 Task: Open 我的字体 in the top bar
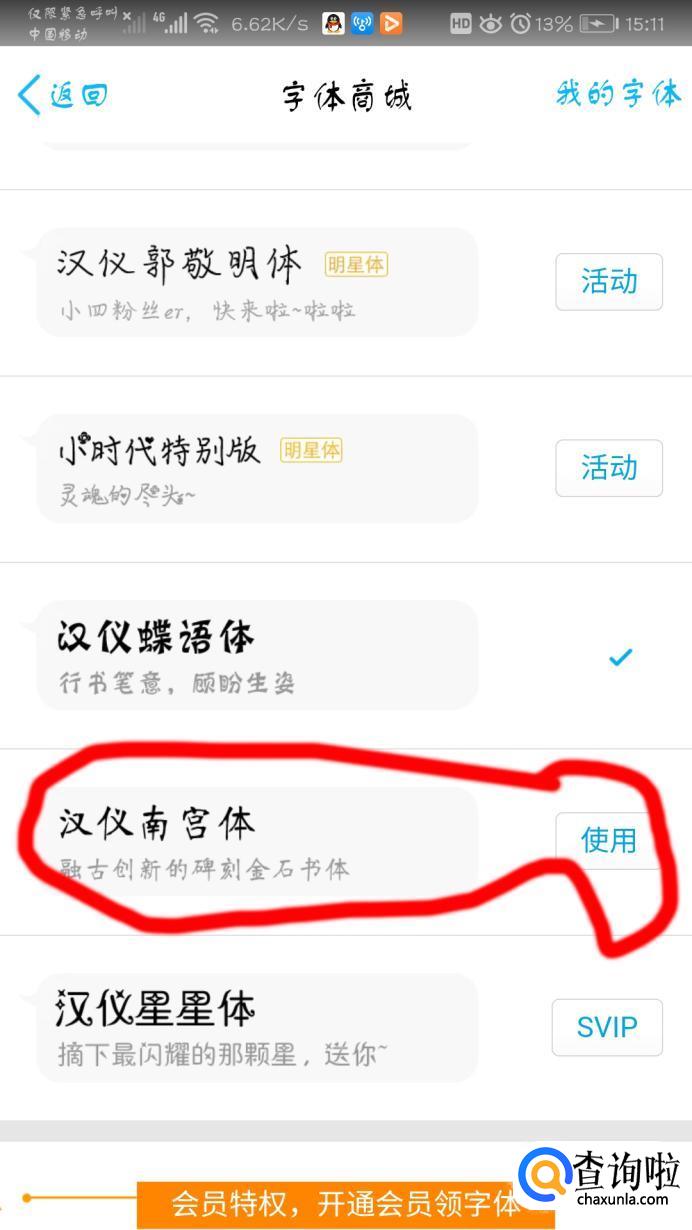(618, 95)
